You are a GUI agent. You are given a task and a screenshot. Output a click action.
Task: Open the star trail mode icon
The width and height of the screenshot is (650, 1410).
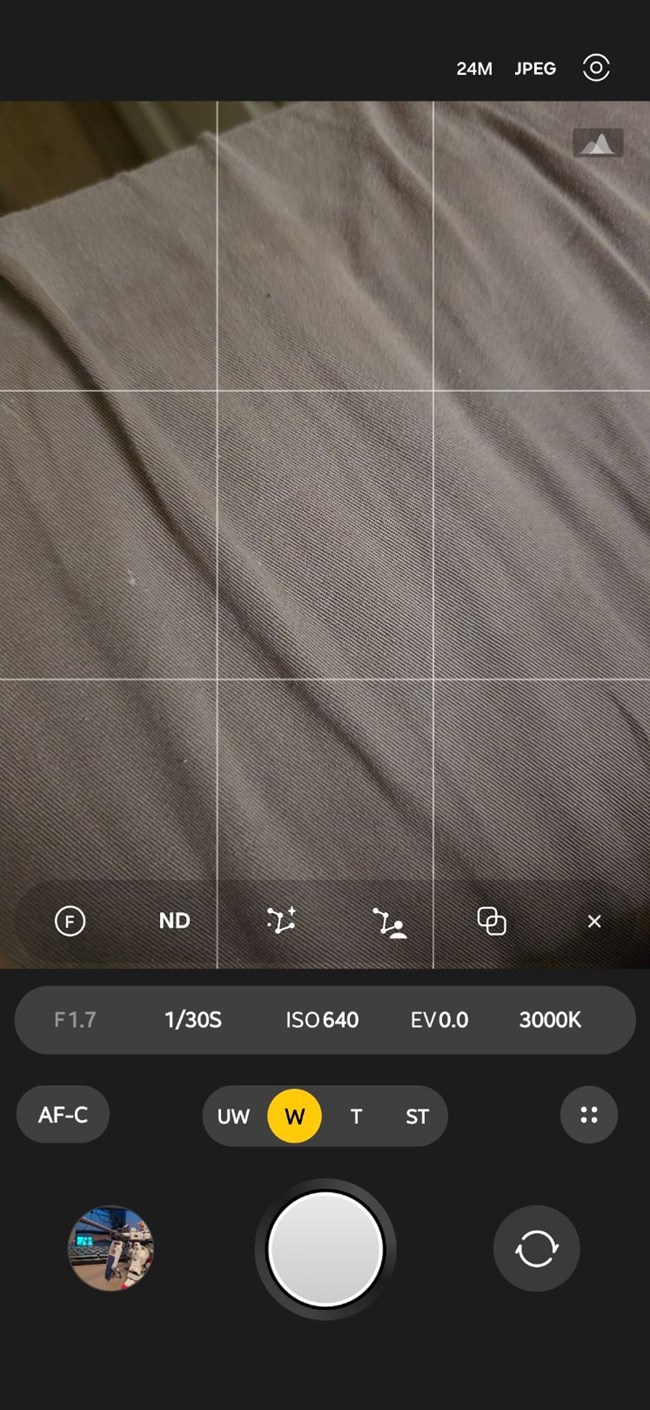point(281,921)
